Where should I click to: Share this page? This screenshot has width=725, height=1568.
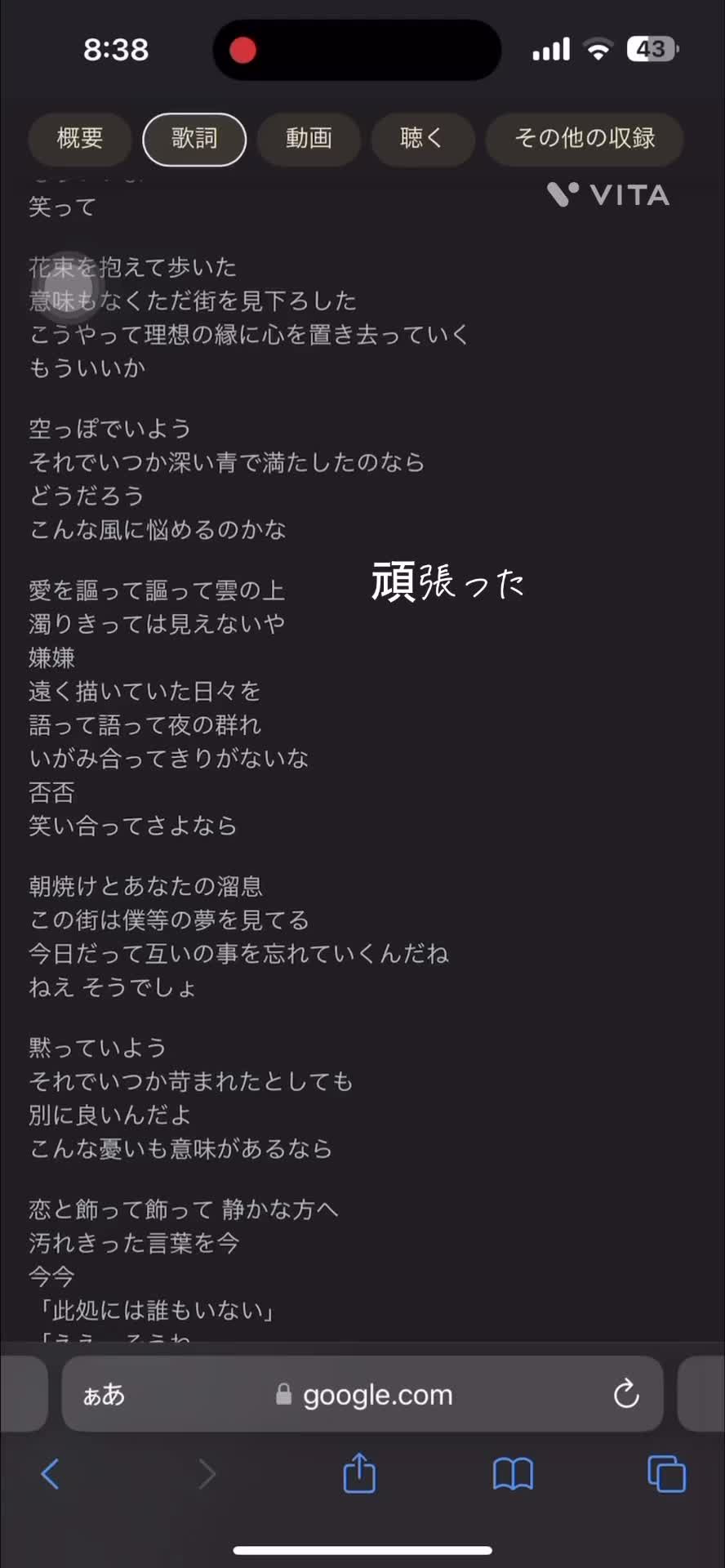pyautogui.click(x=359, y=1472)
